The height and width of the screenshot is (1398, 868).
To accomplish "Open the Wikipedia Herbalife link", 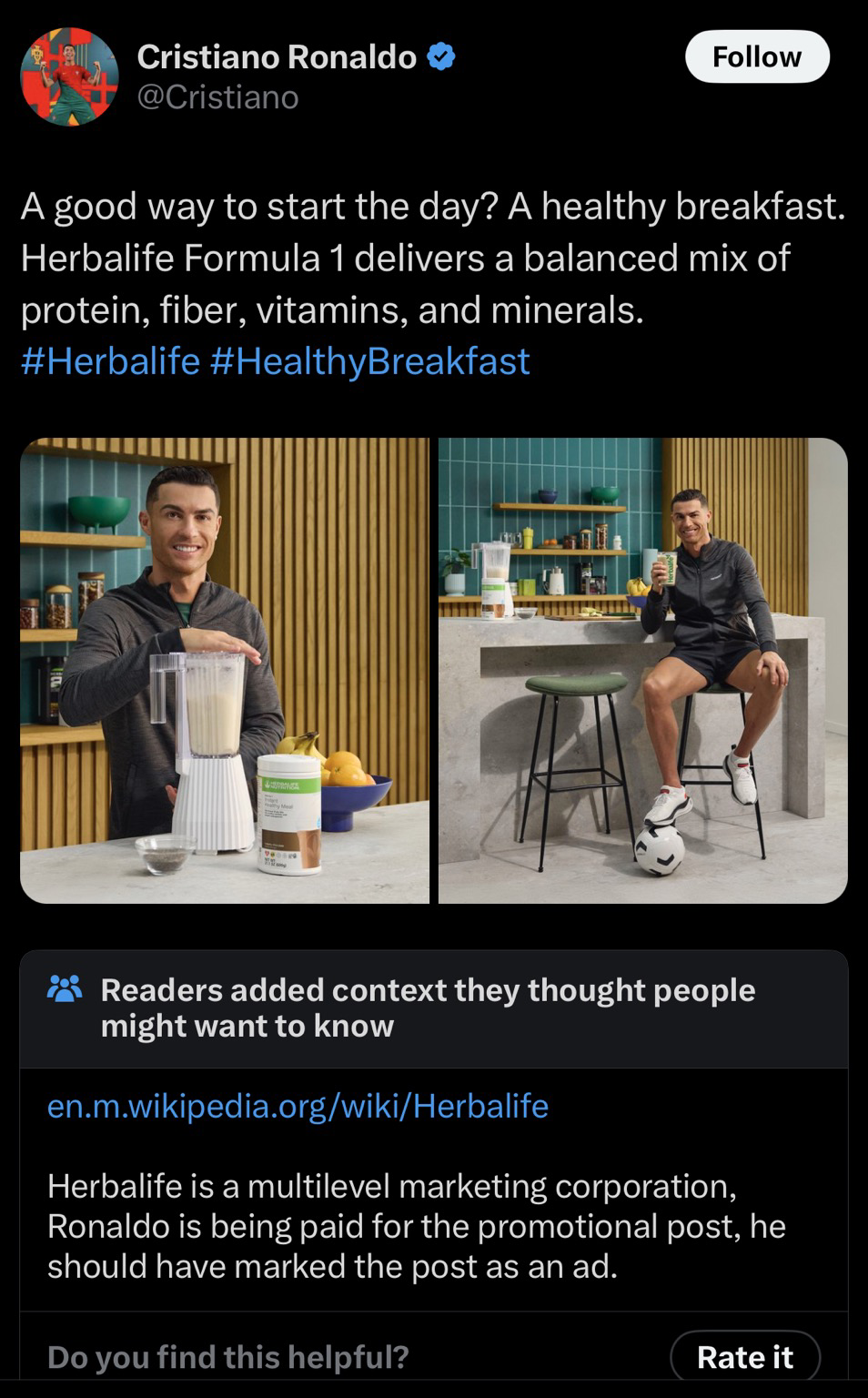I will point(298,1106).
